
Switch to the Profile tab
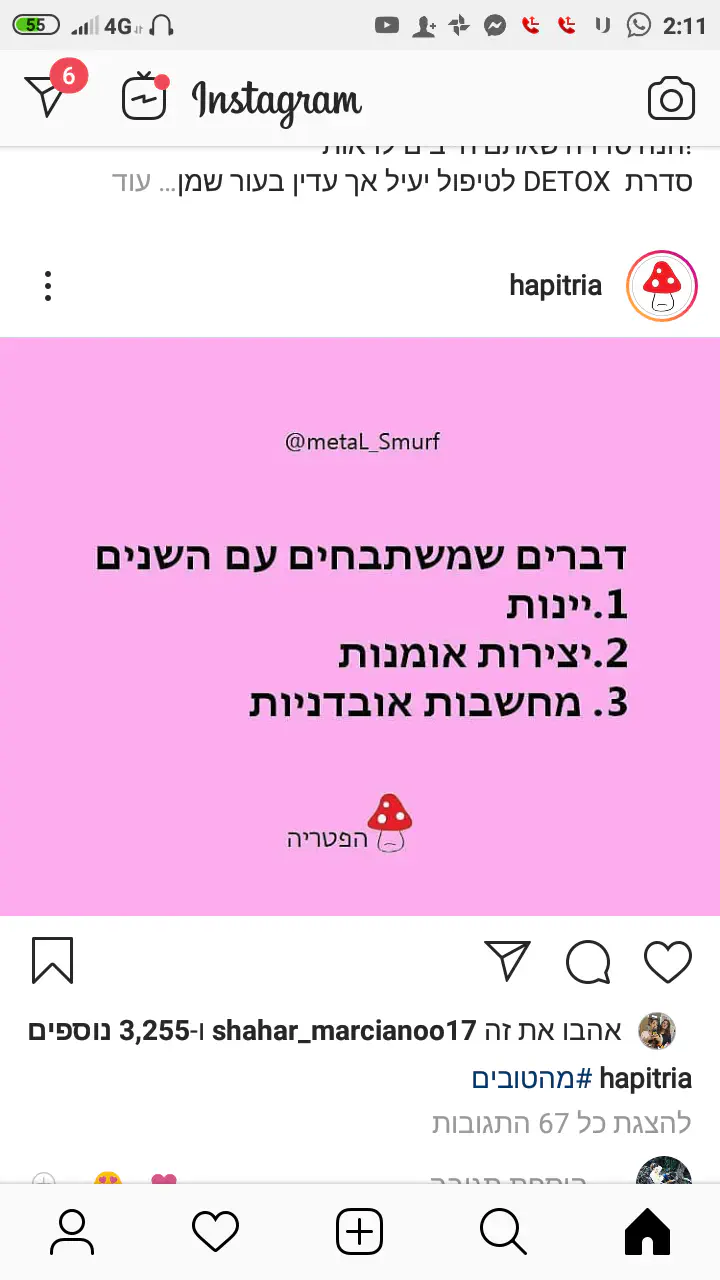click(x=72, y=1231)
